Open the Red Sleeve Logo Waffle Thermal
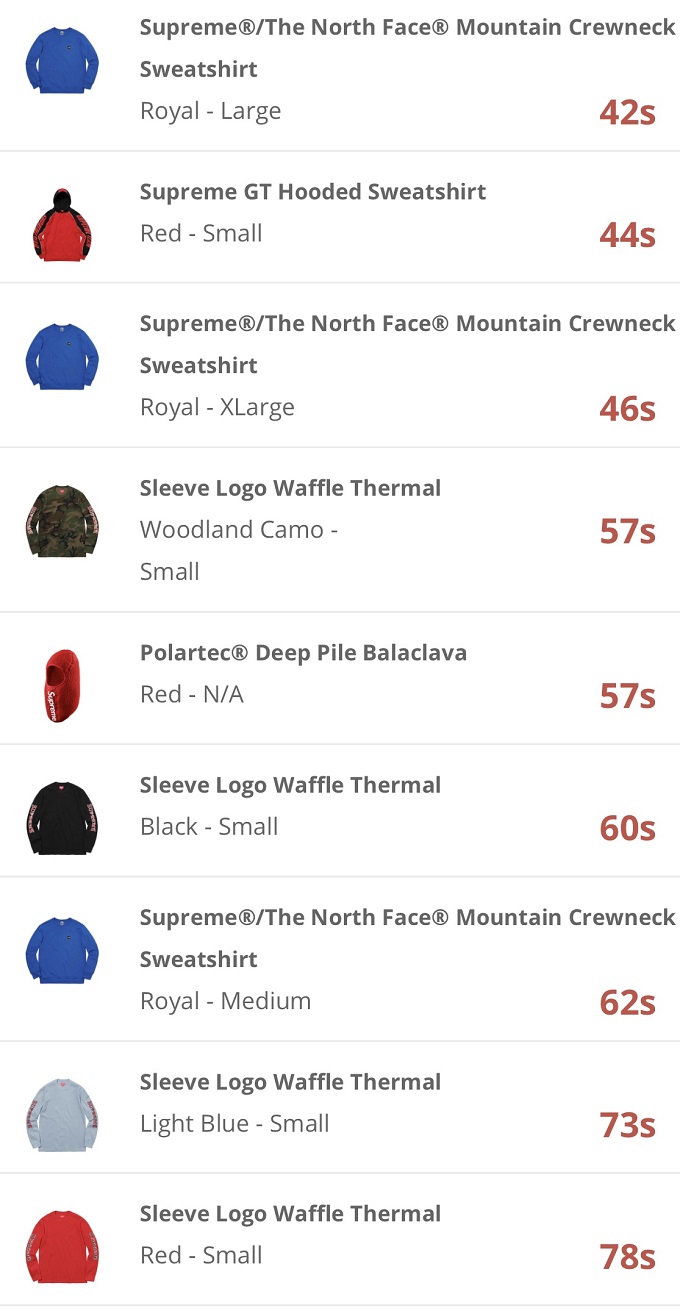The height and width of the screenshot is (1311, 680). tap(340, 1236)
